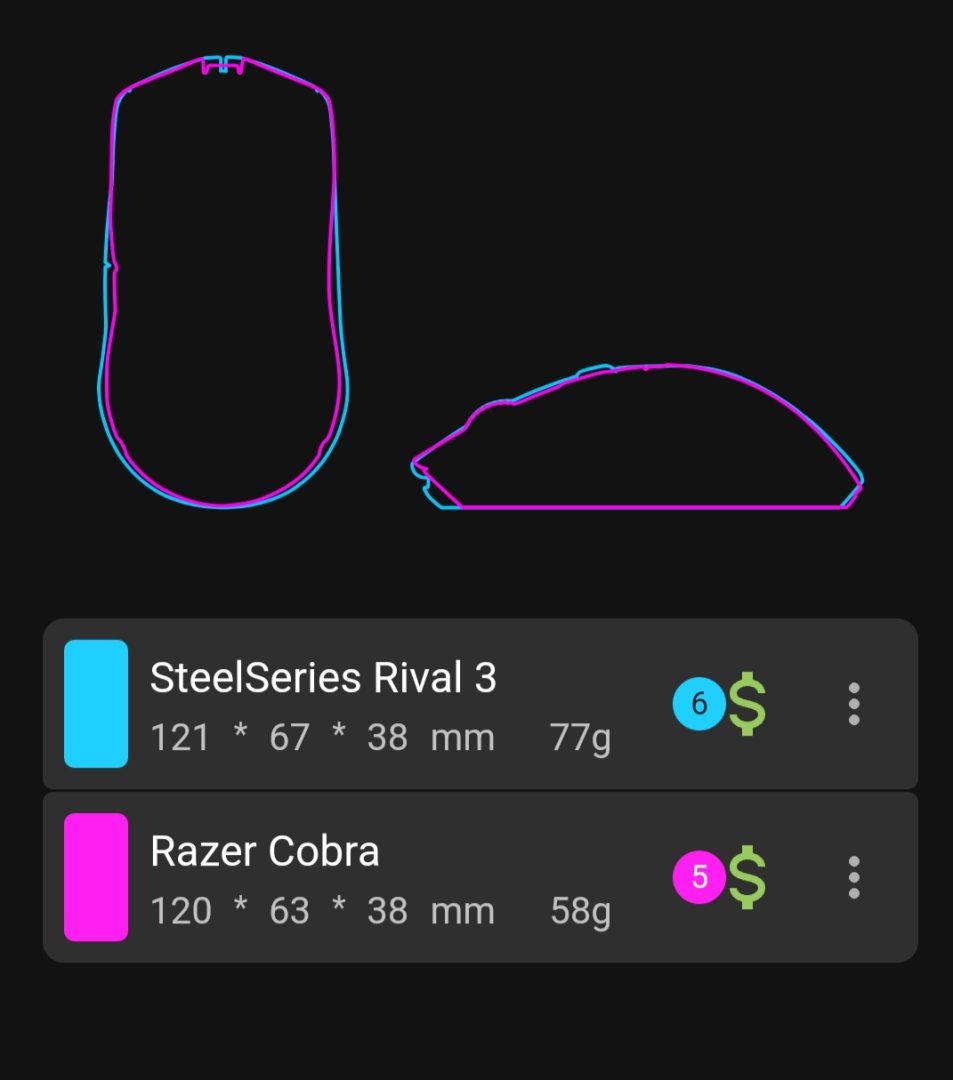This screenshot has height=1080, width=953.
Task: View price options for SteelSeries Rival 3
Action: (746, 704)
